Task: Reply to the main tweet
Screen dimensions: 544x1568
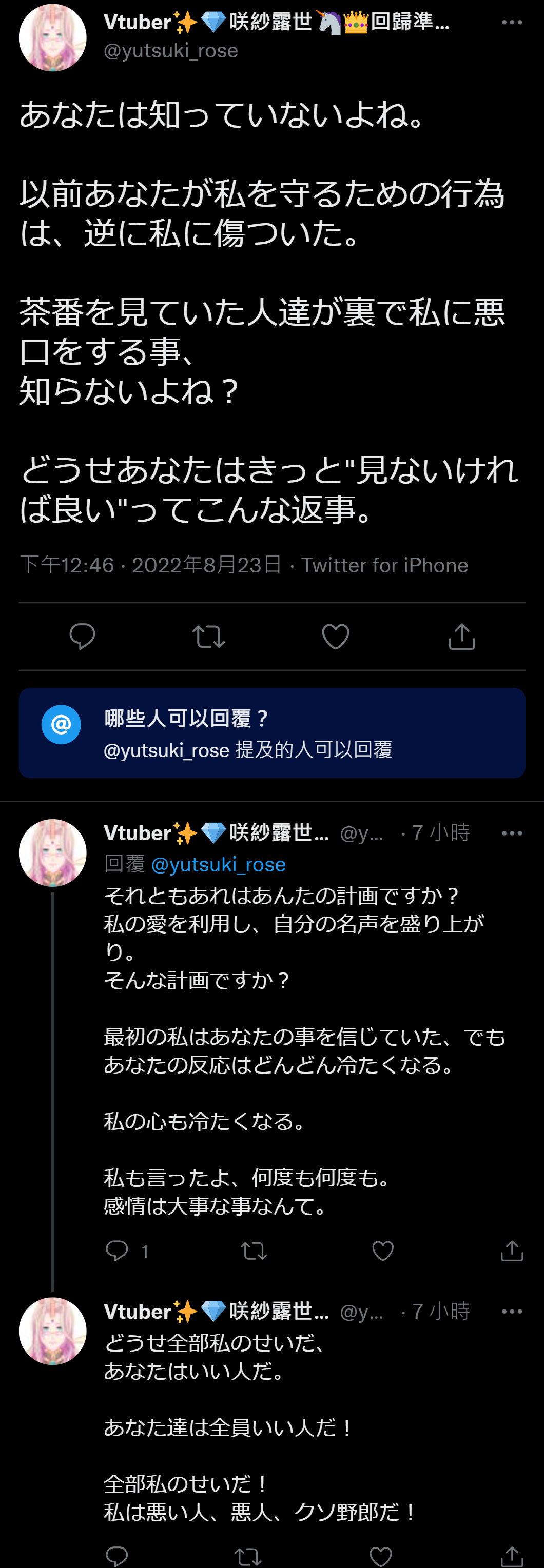Action: pos(82,636)
